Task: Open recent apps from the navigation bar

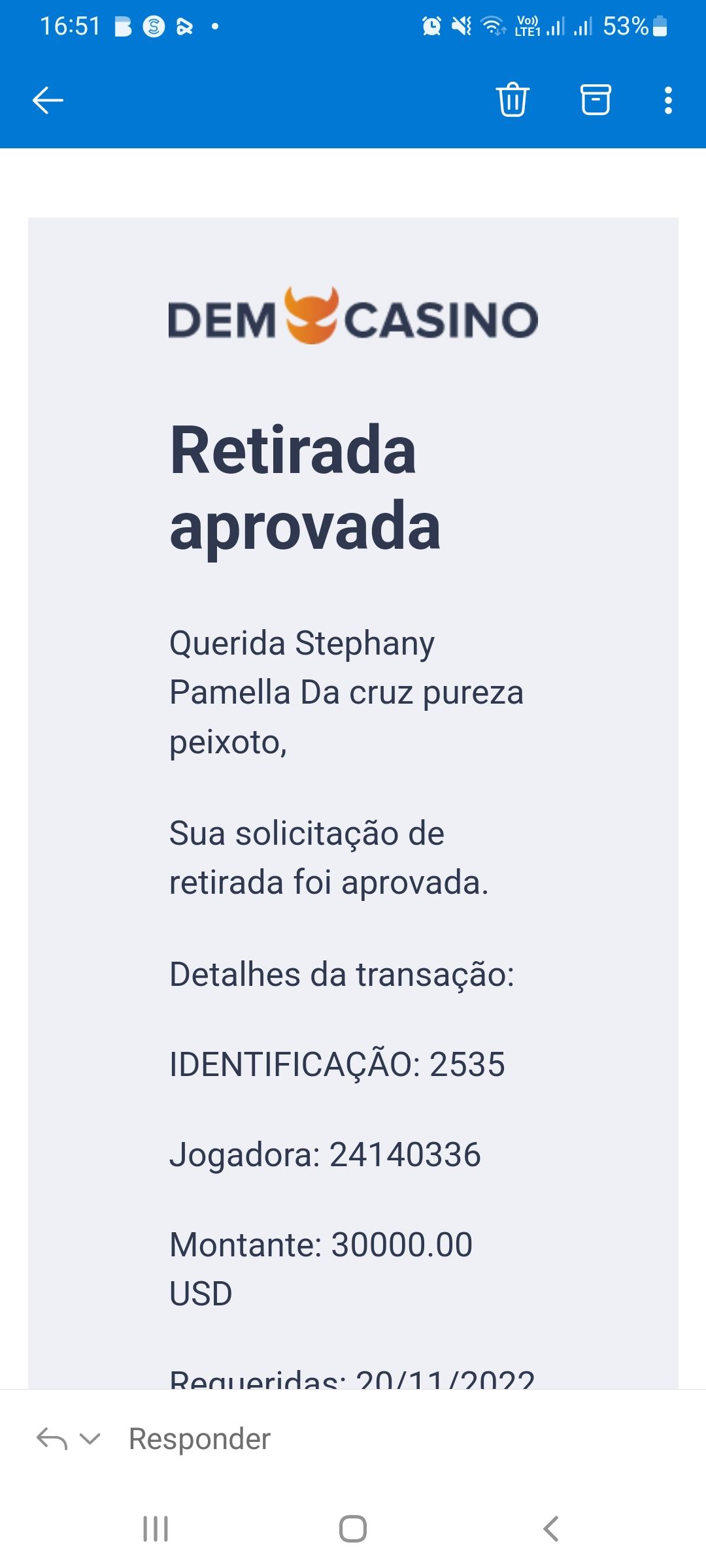Action: click(x=156, y=1529)
